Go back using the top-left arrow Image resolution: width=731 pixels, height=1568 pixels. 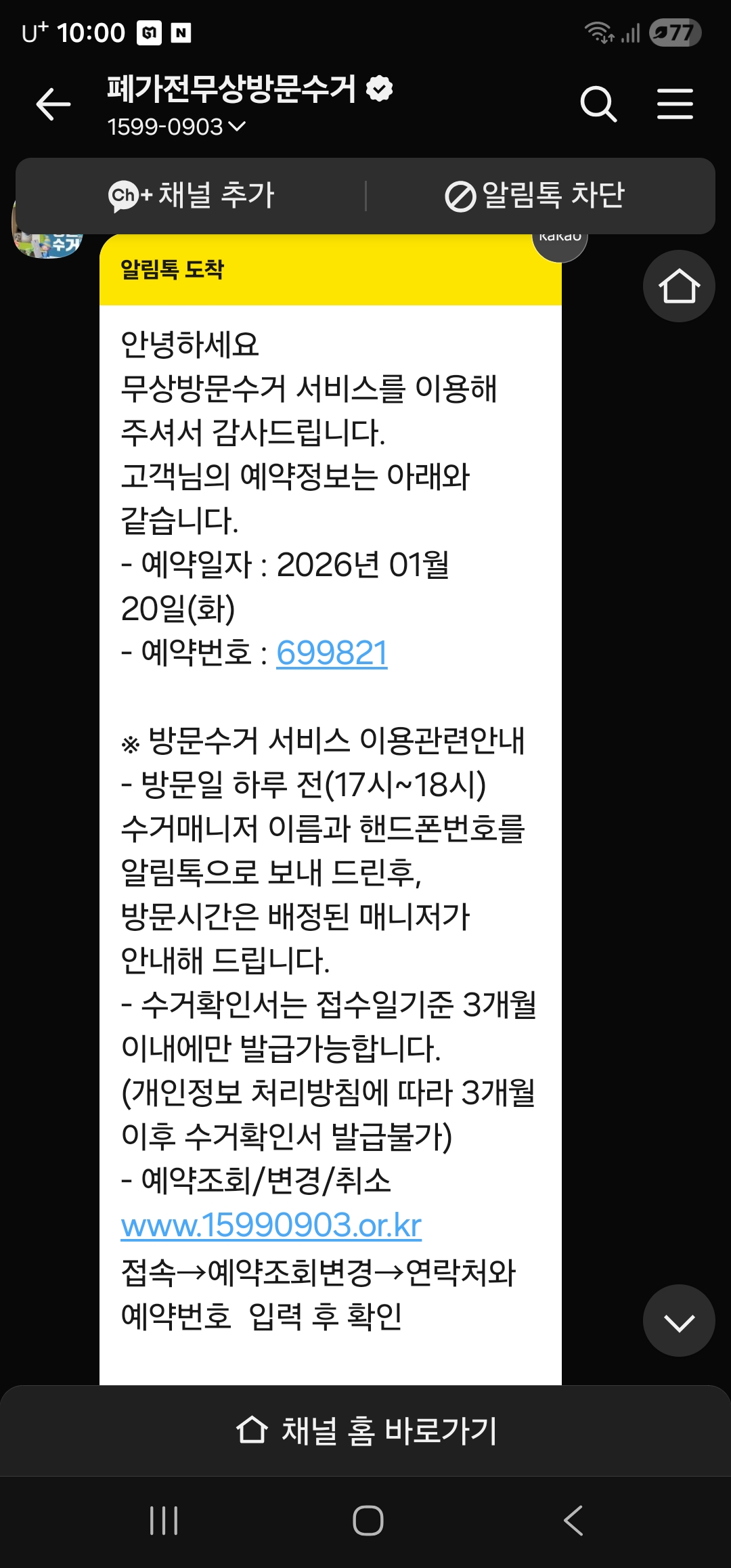[x=53, y=104]
